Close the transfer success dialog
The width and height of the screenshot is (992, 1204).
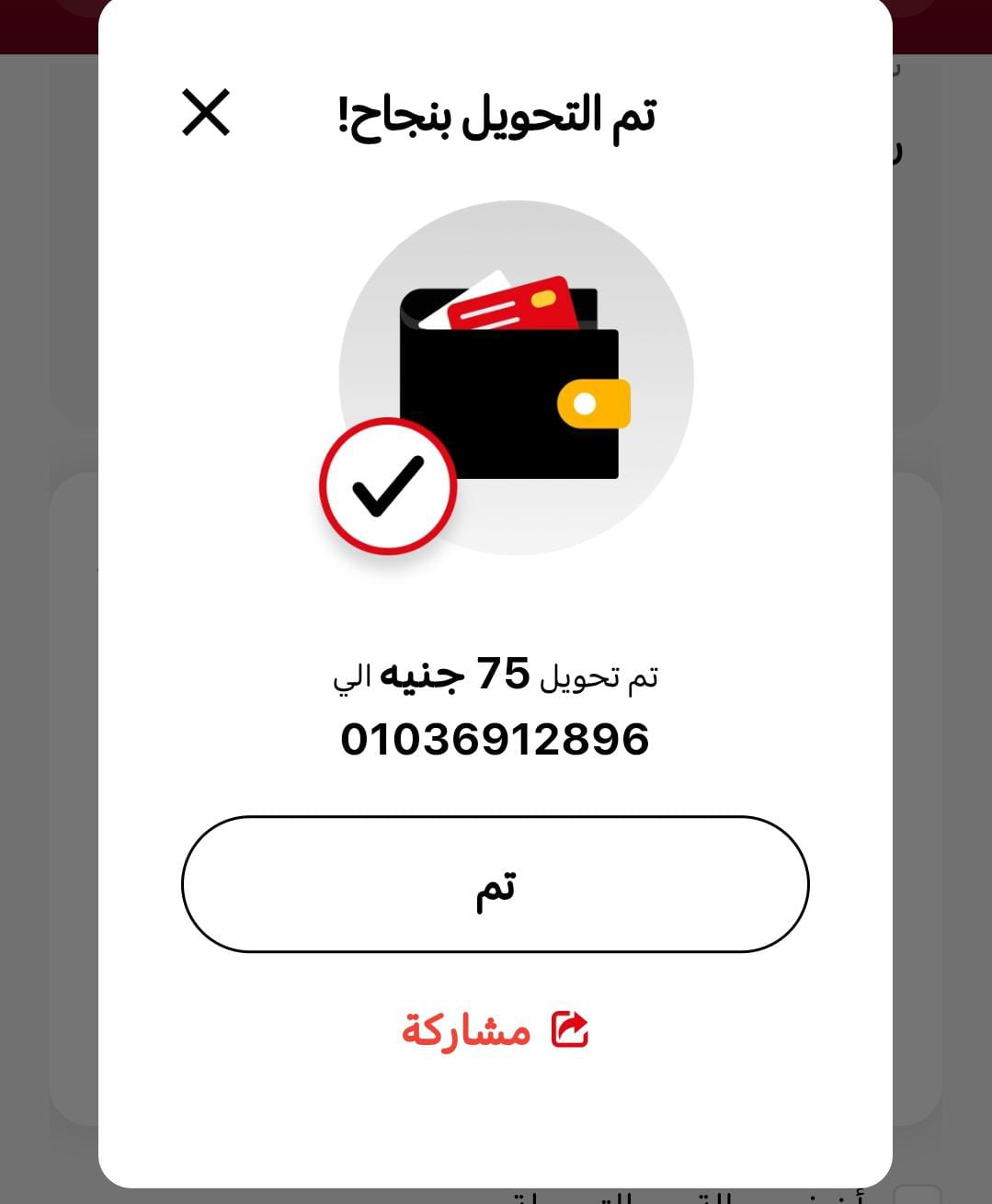tap(206, 113)
